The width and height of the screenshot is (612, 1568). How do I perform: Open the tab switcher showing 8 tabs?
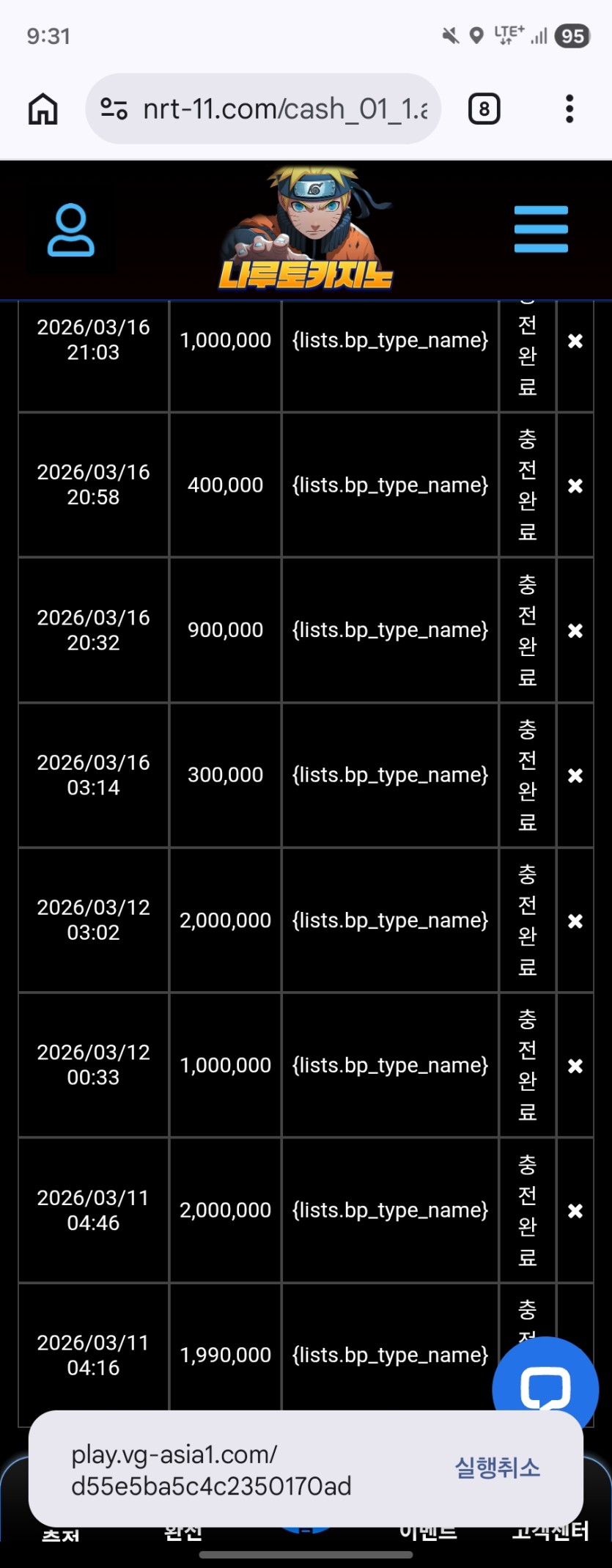click(x=484, y=109)
